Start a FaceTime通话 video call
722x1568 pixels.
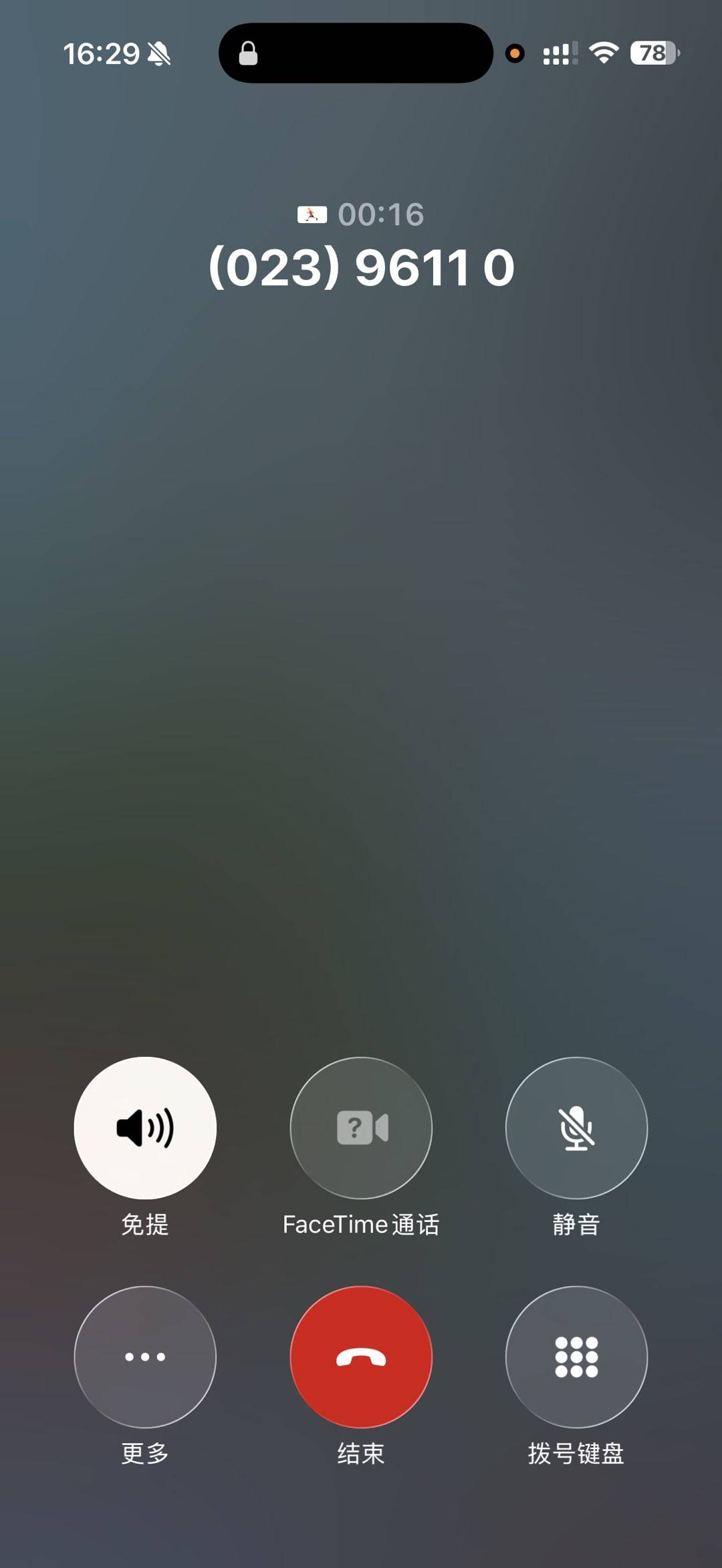point(361,1127)
